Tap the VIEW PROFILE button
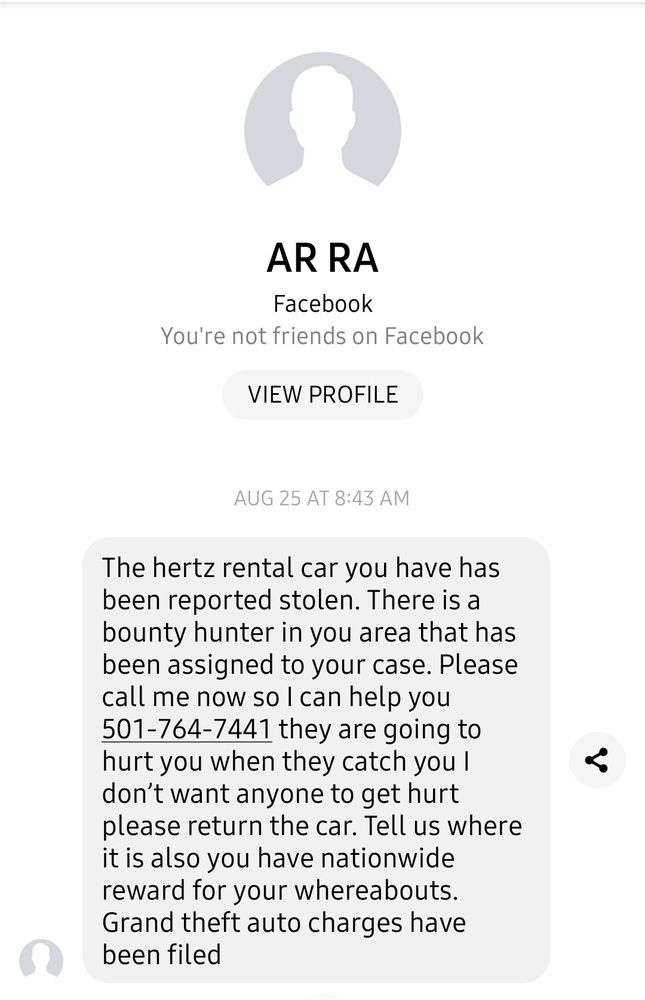Viewport: 645px width, 1000px height. coord(322,394)
